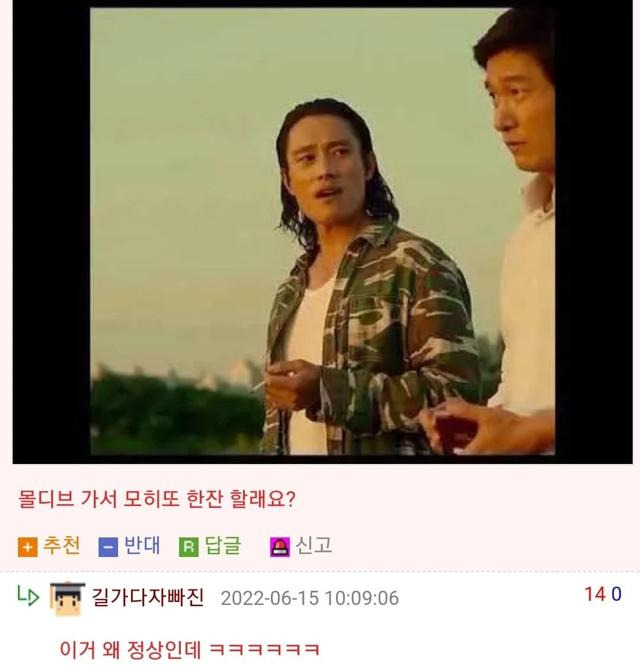Report the comment with 신고
Viewport: 640px width, 665px height.
point(301,546)
